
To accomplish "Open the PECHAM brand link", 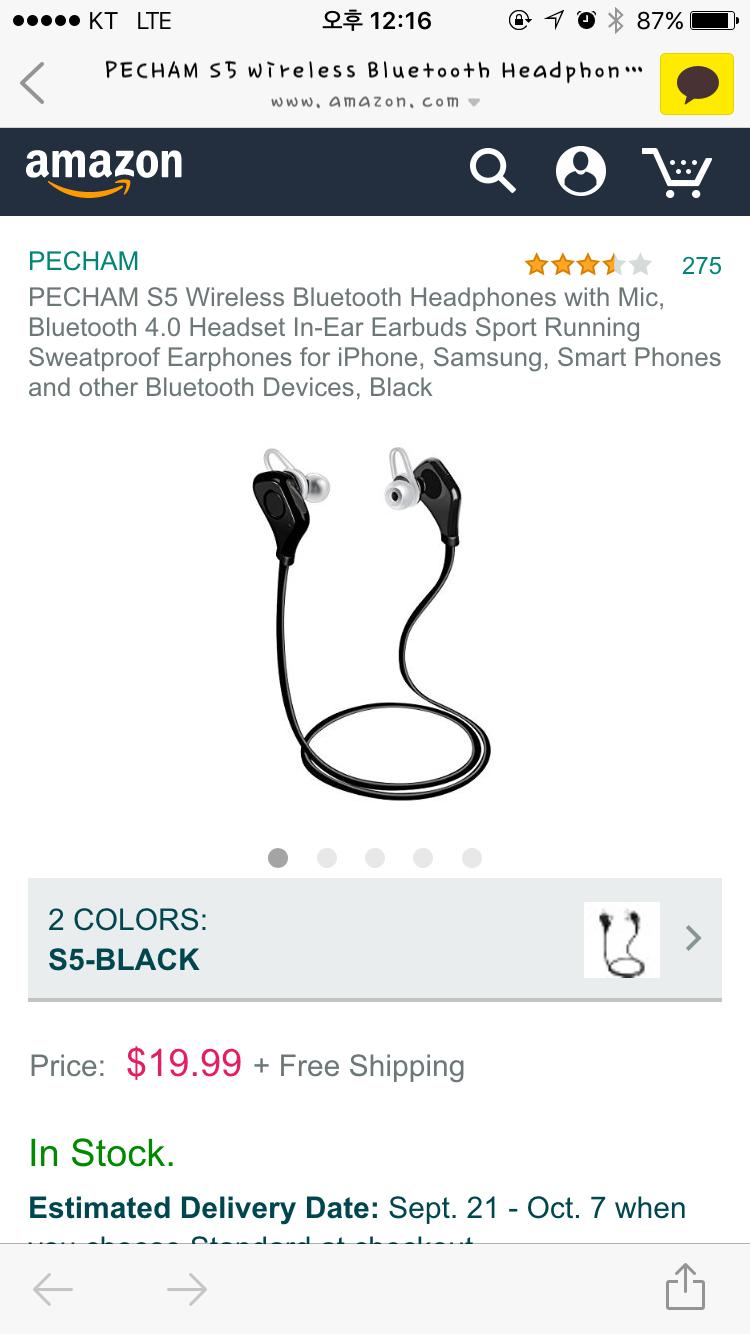I will (84, 261).
